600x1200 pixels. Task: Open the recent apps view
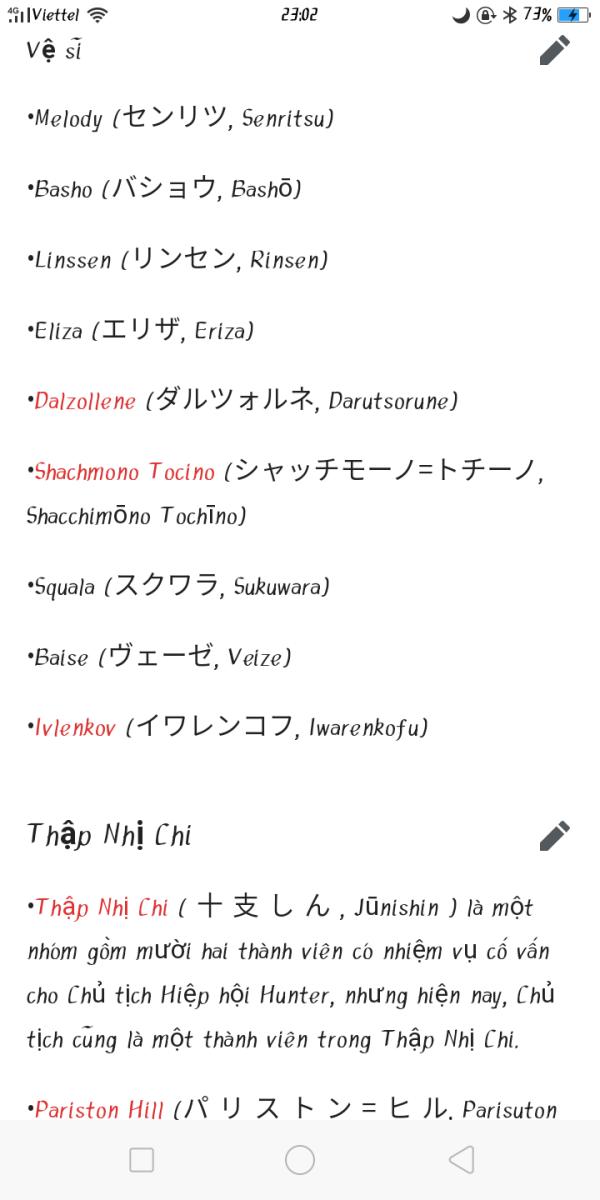[142, 1159]
